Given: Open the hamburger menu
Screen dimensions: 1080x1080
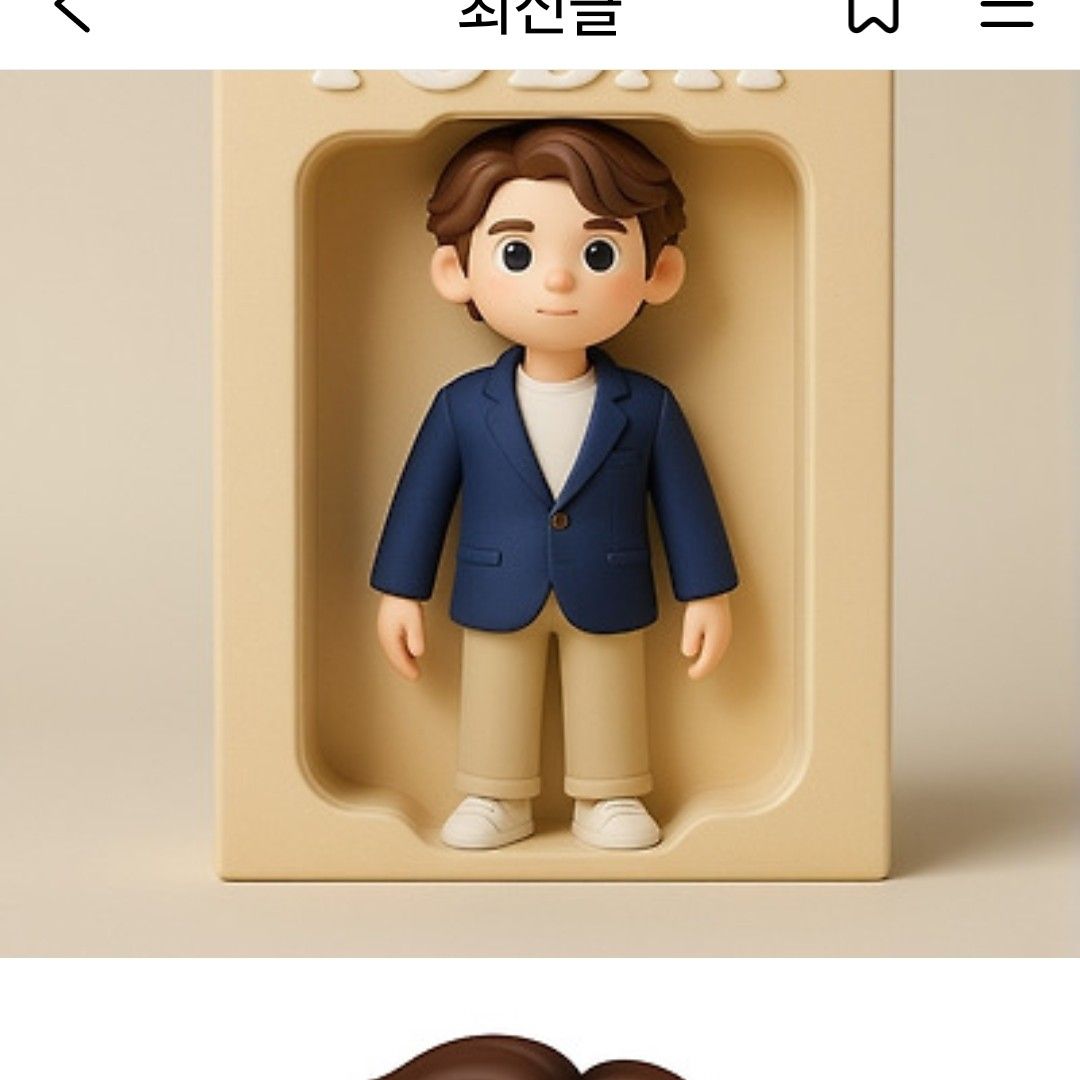Looking at the screenshot, I should (x=1006, y=12).
